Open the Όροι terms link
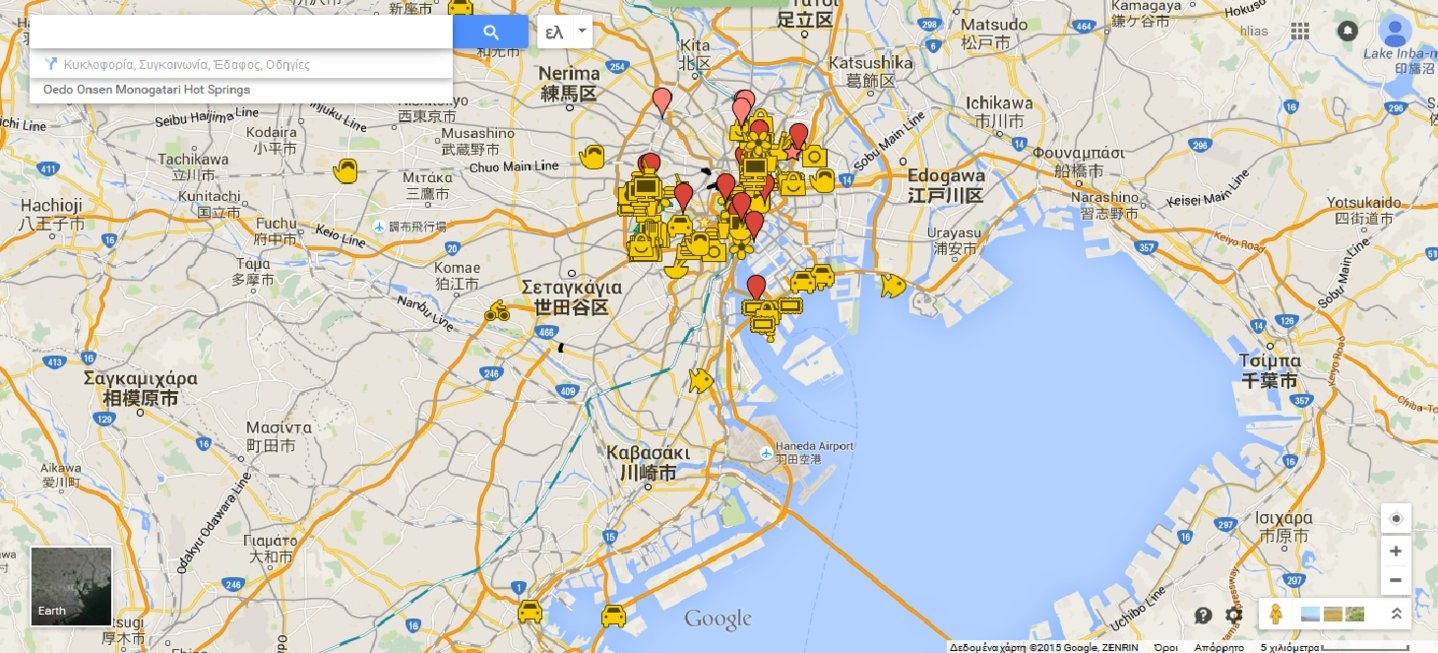Viewport: 1438px width, 653px height. point(1165,647)
